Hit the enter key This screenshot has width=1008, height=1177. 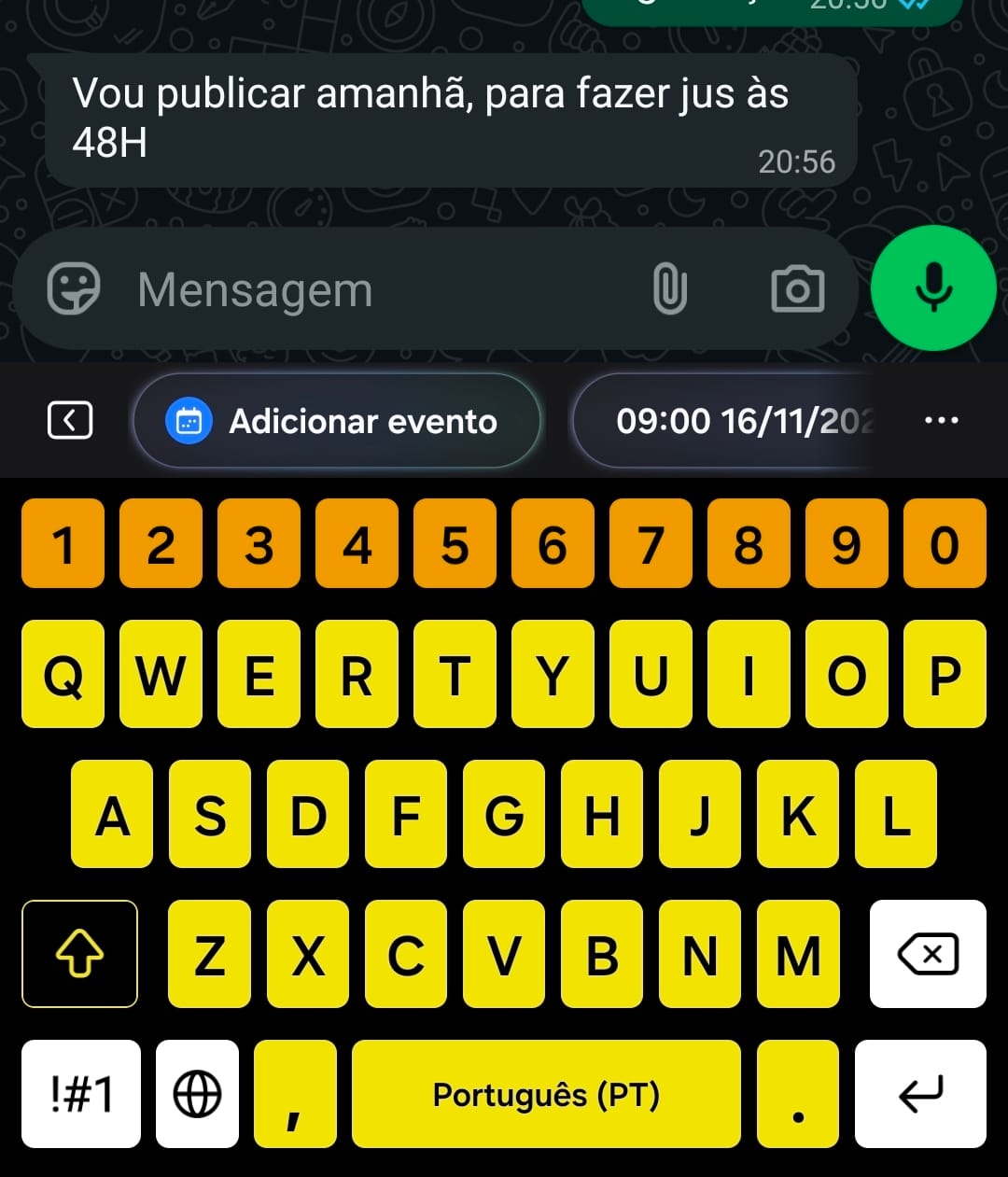[920, 1094]
